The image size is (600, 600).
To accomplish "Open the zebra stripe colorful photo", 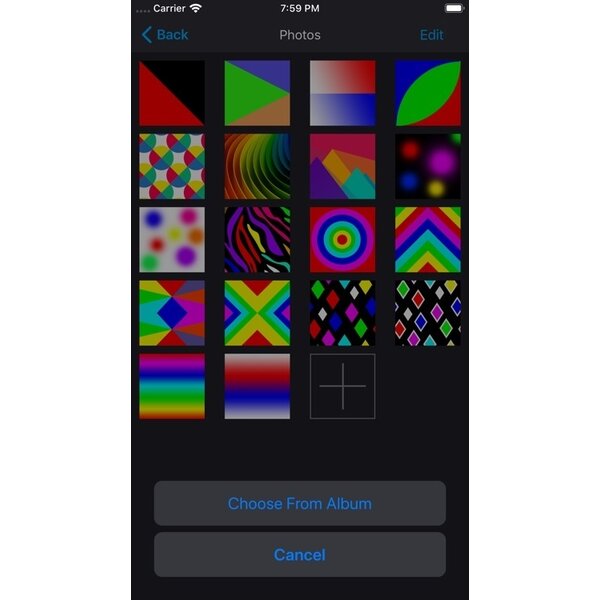I will [x=257, y=240].
